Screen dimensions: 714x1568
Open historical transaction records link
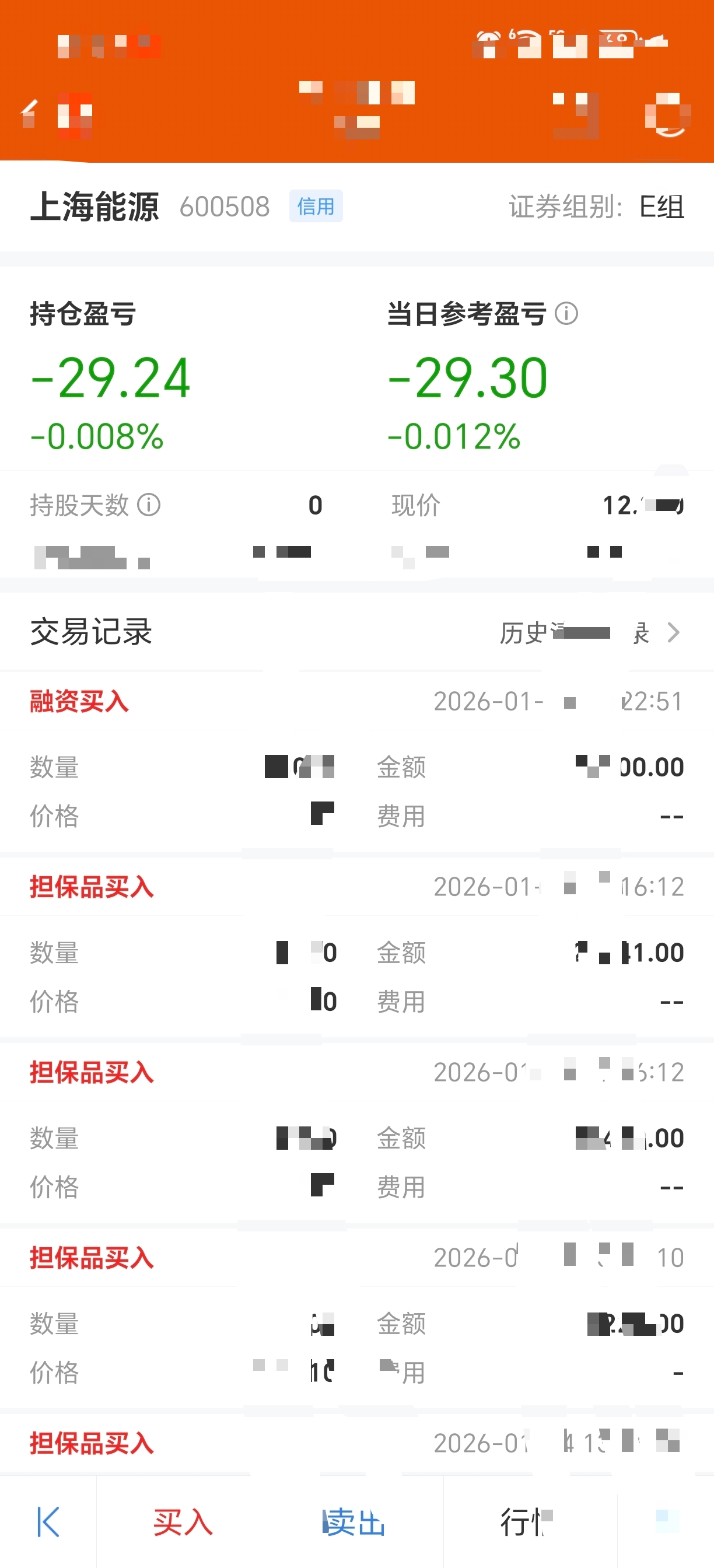pos(590,632)
